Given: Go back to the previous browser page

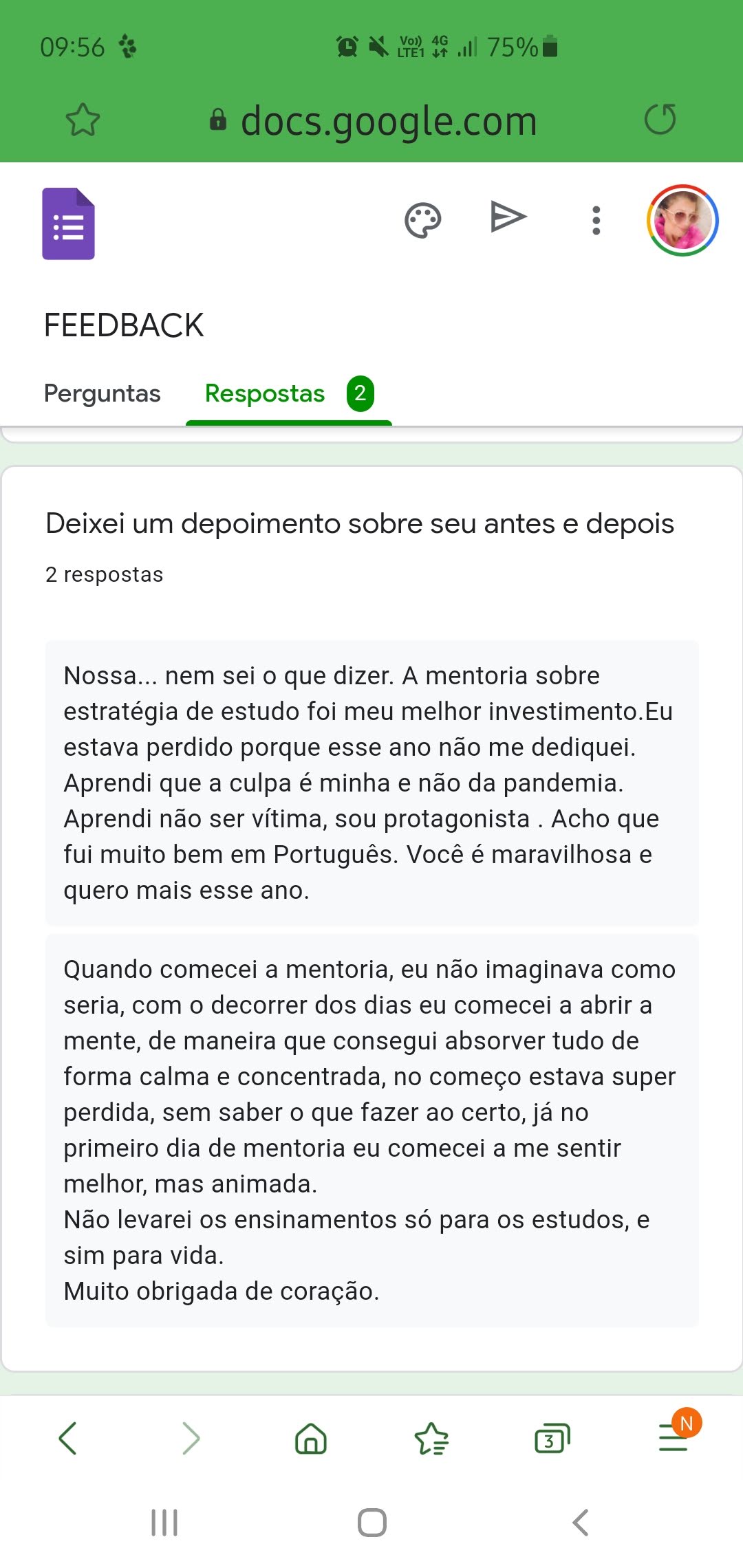Looking at the screenshot, I should click(67, 1438).
